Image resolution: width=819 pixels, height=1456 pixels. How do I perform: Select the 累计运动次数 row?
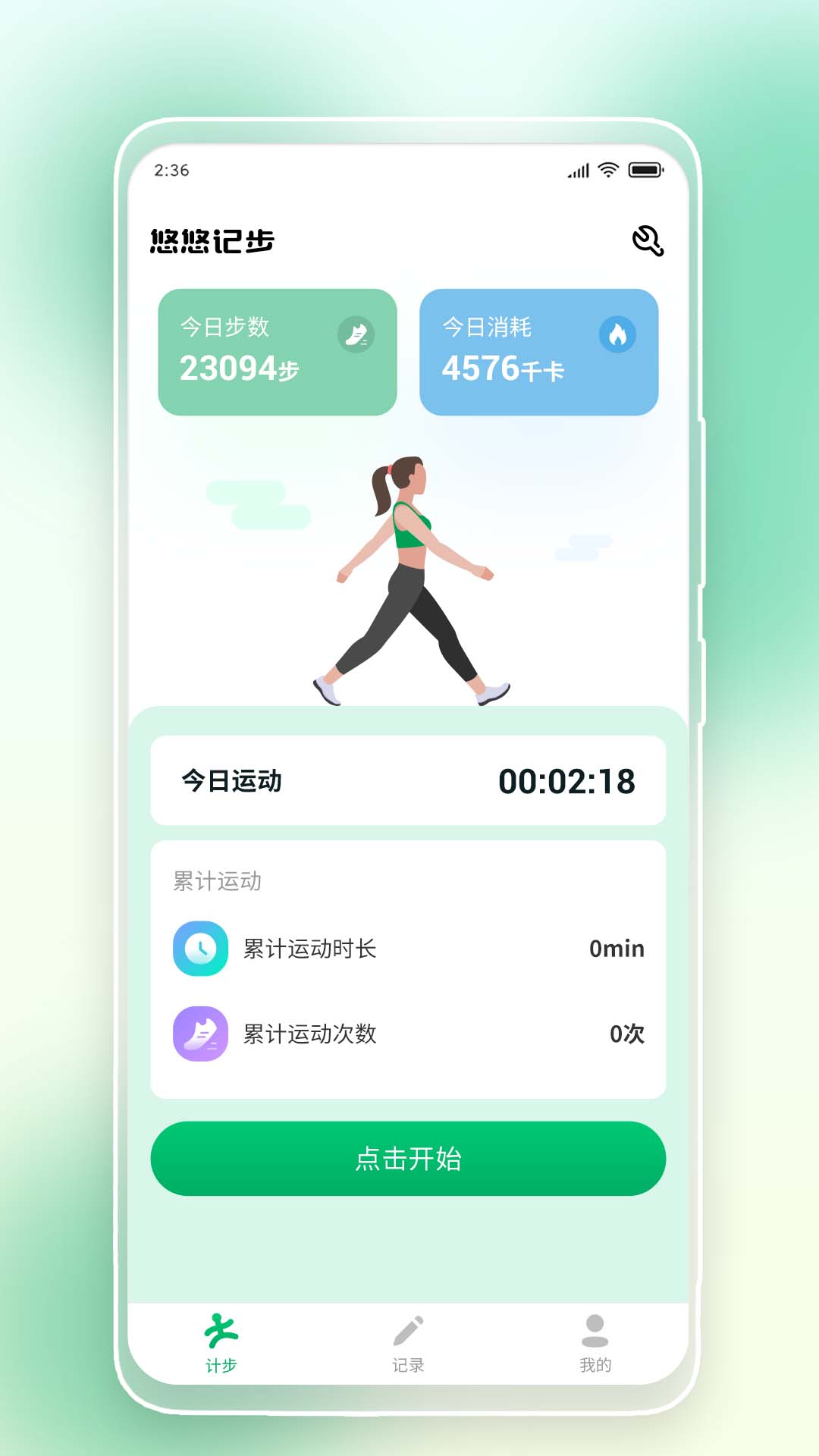pos(408,1033)
